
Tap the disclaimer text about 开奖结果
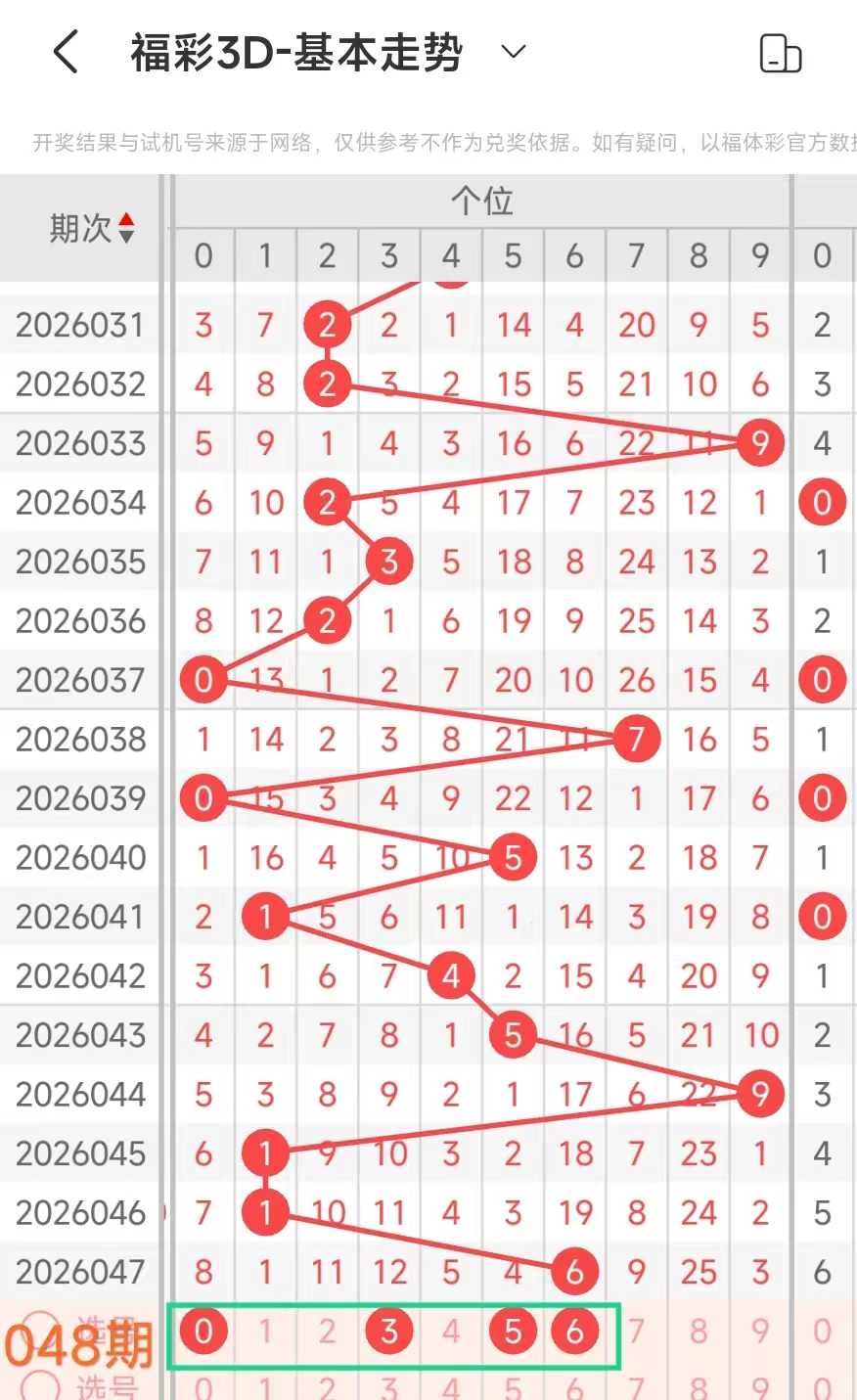point(428,144)
